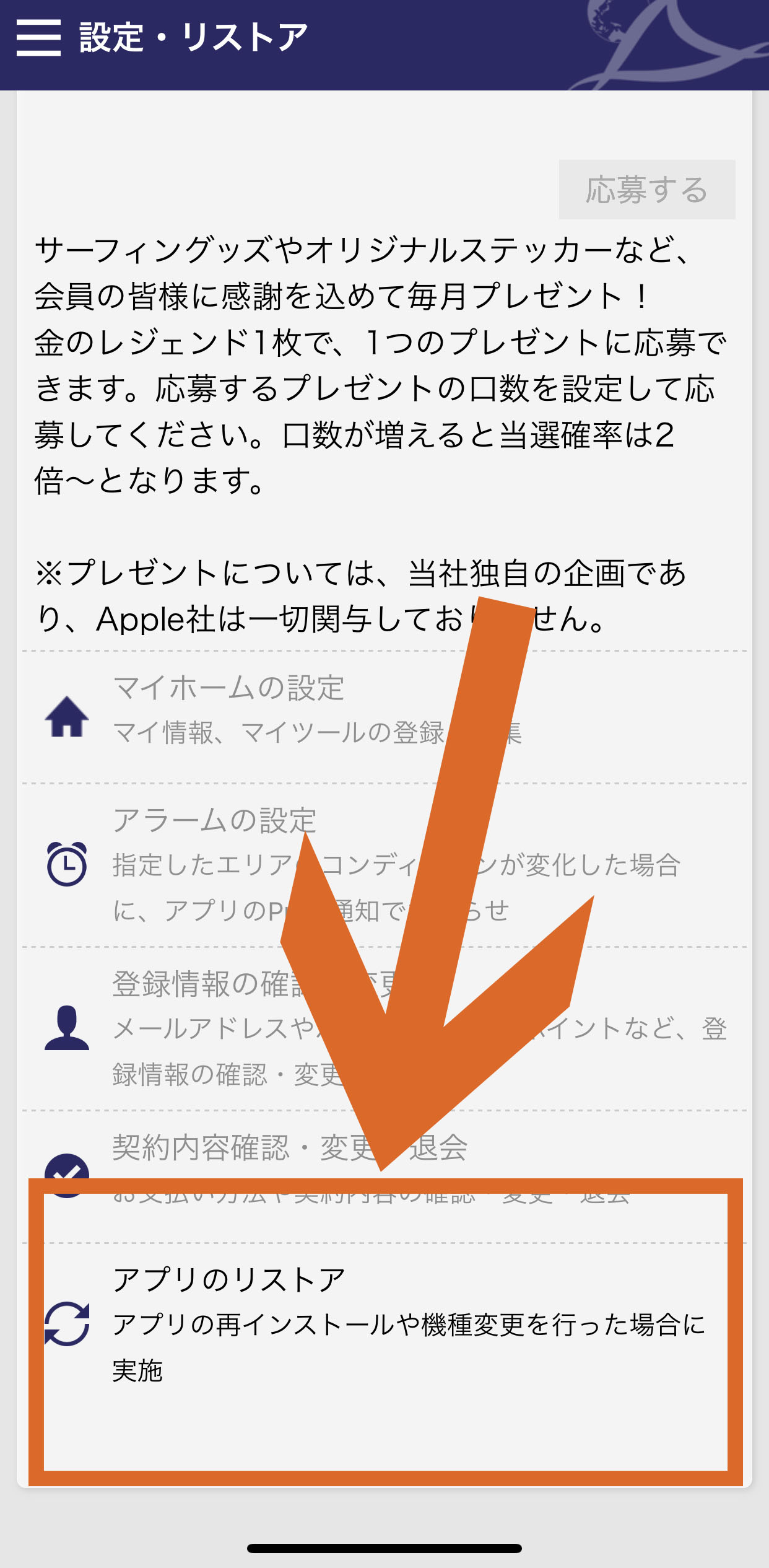Open 登録情報の確認・変更 row
The image size is (769, 1568).
(384, 1028)
